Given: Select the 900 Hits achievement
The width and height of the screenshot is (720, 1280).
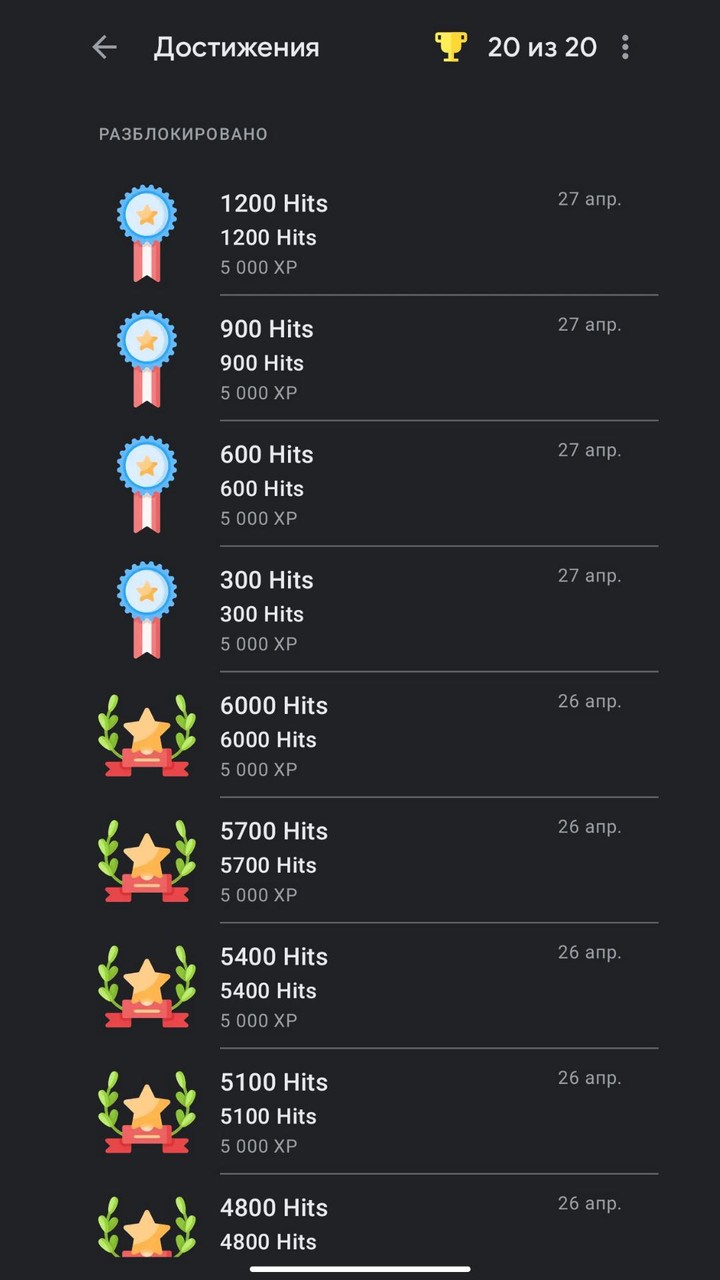Looking at the screenshot, I should (x=380, y=359).
